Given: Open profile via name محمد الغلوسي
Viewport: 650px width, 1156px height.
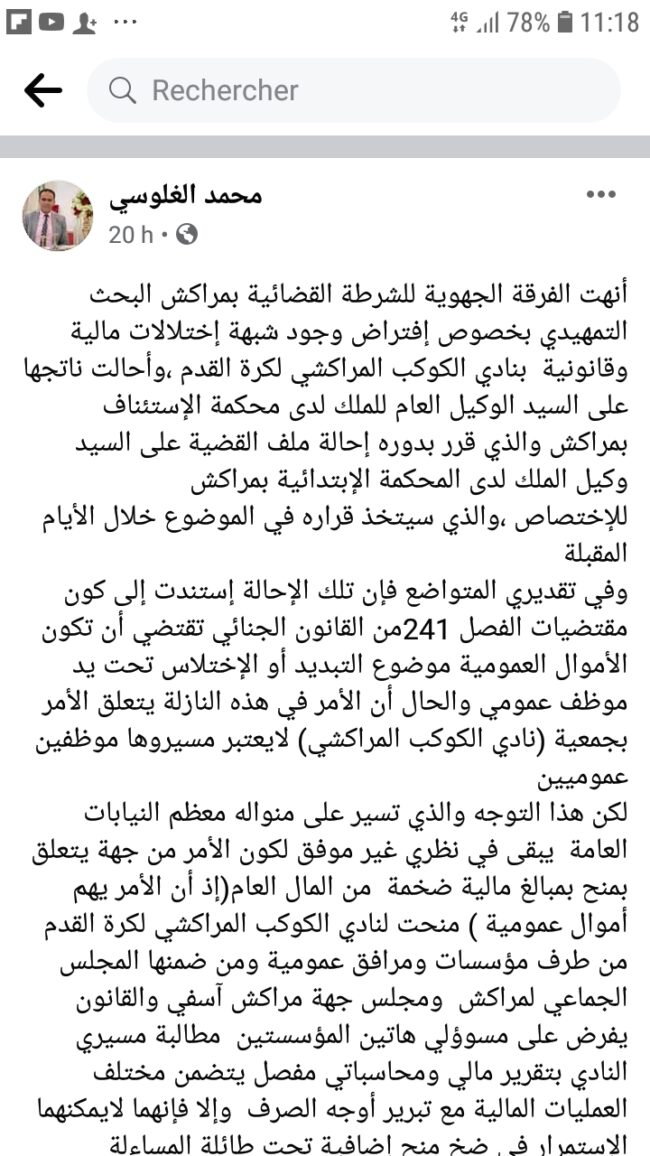Looking at the screenshot, I should point(187,195).
